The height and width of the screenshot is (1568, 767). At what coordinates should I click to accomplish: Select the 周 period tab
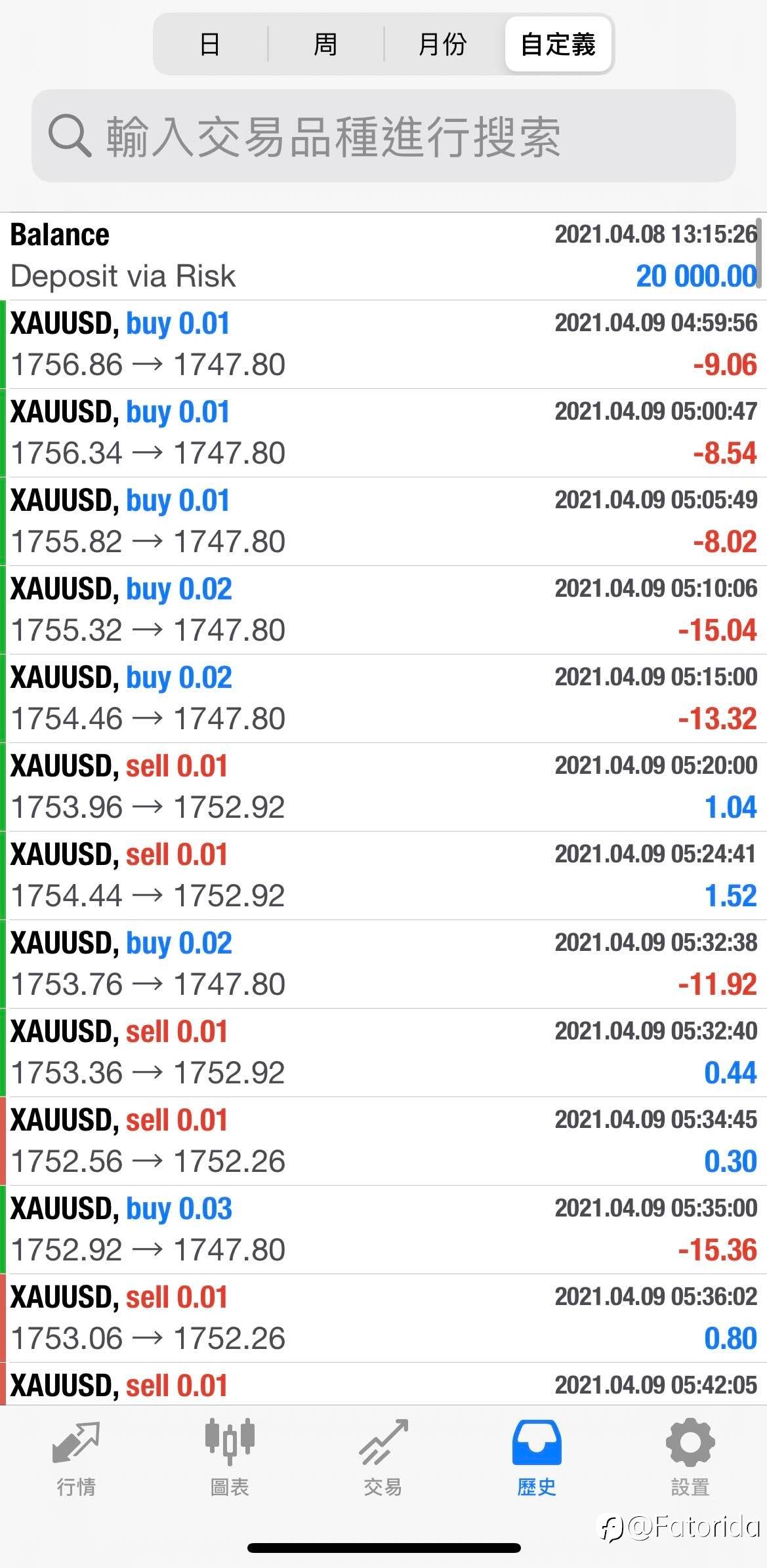(325, 45)
